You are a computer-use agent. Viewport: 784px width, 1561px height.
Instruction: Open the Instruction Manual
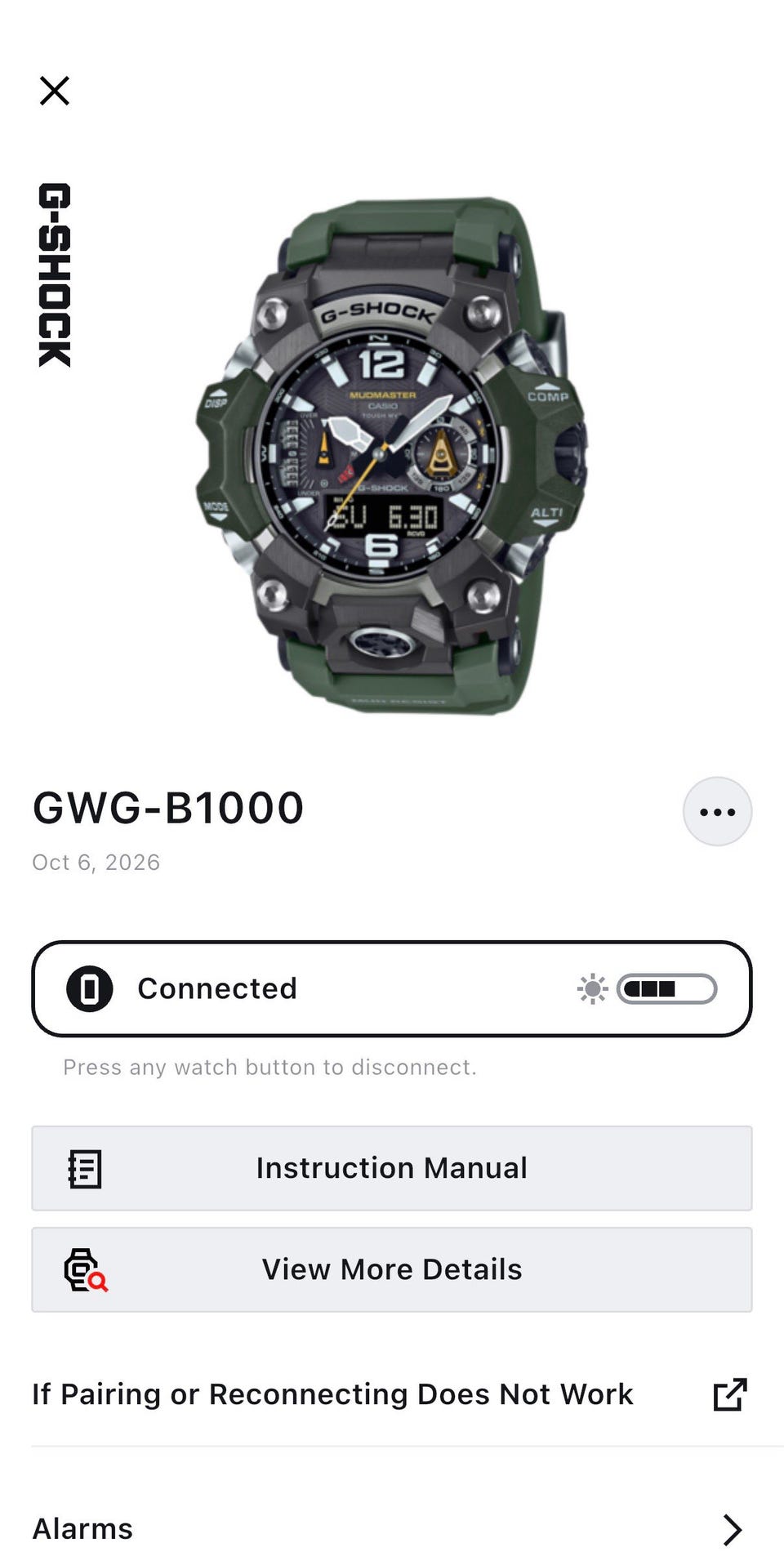click(x=392, y=1168)
